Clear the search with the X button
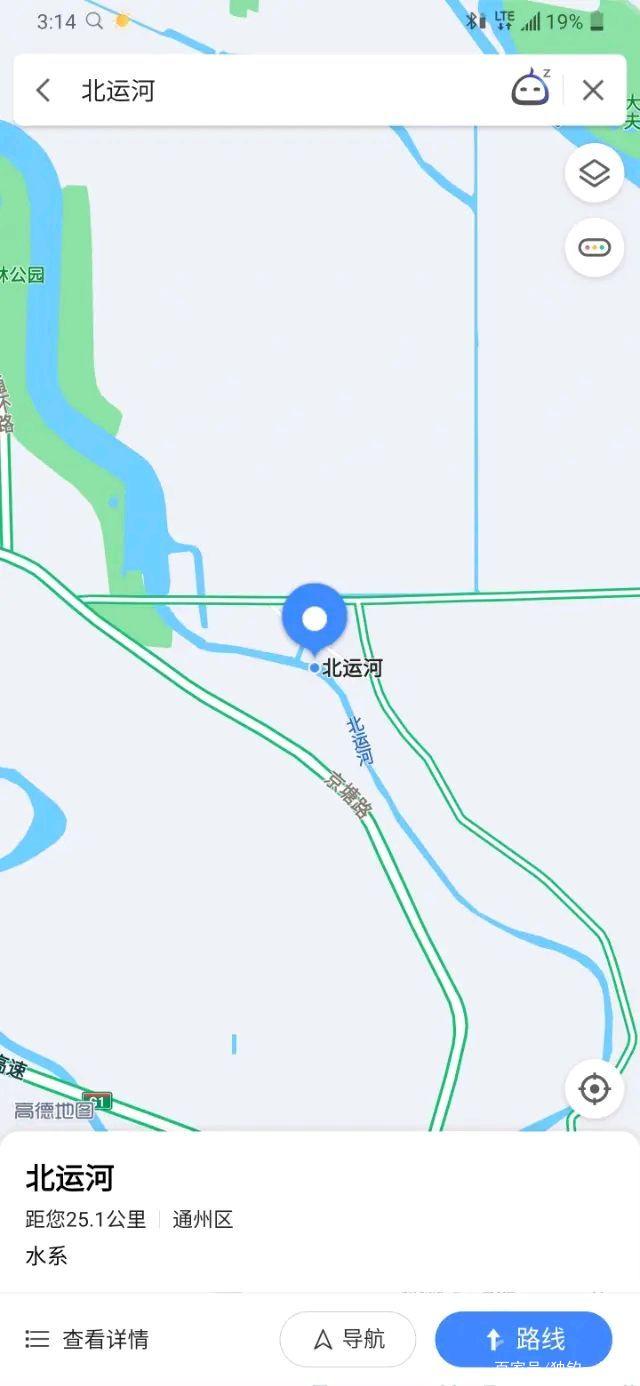Viewport: 640px width, 1386px height. pyautogui.click(x=593, y=91)
